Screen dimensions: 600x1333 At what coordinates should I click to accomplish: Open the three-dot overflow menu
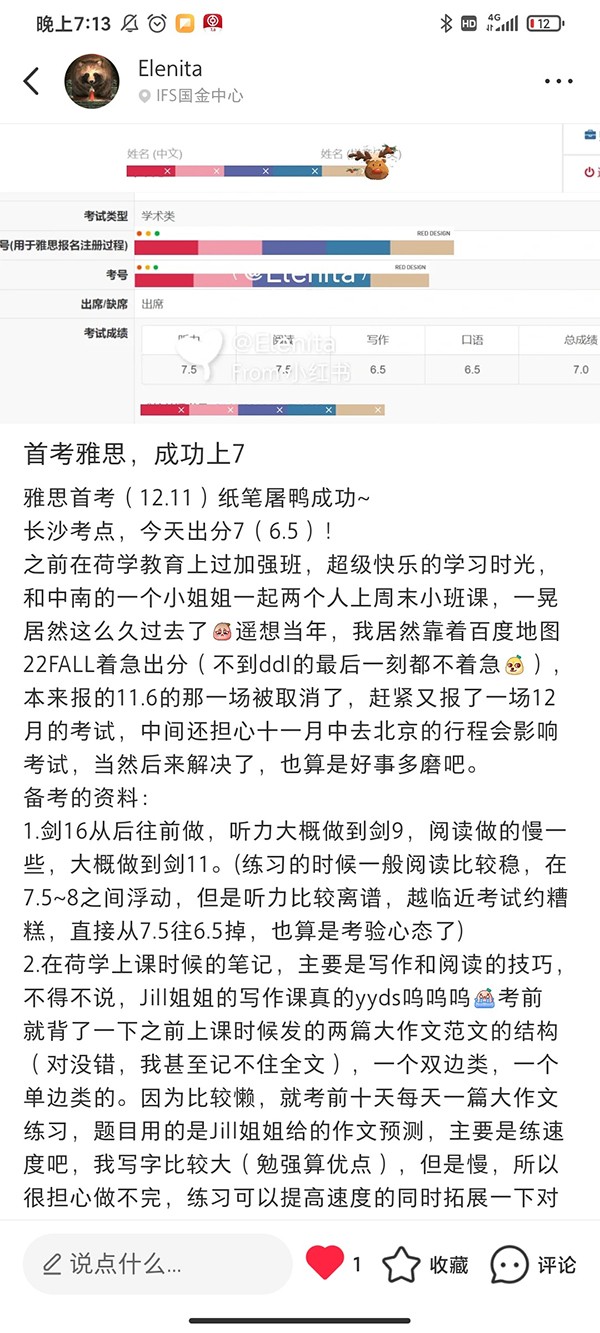[558, 81]
